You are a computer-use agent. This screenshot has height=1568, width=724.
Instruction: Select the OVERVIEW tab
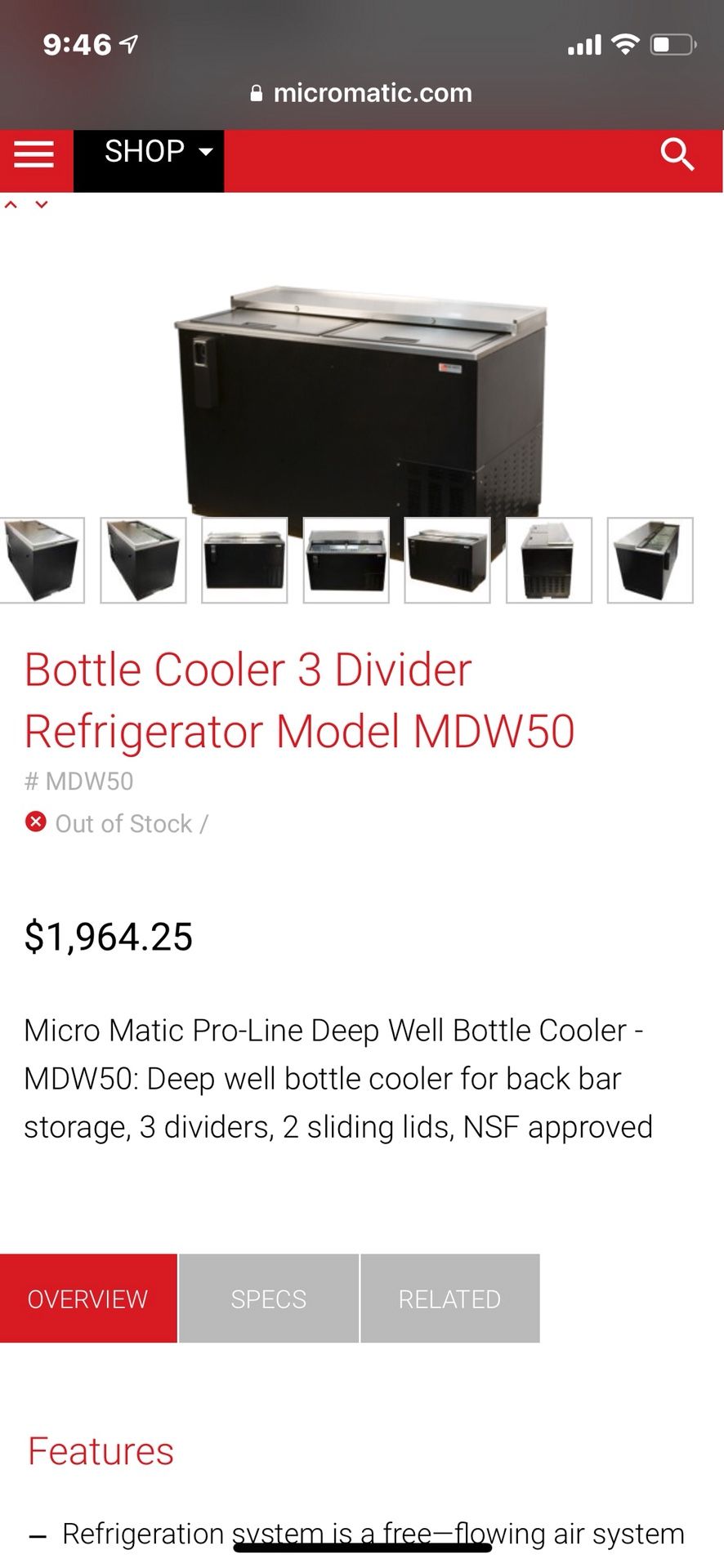(x=88, y=1298)
